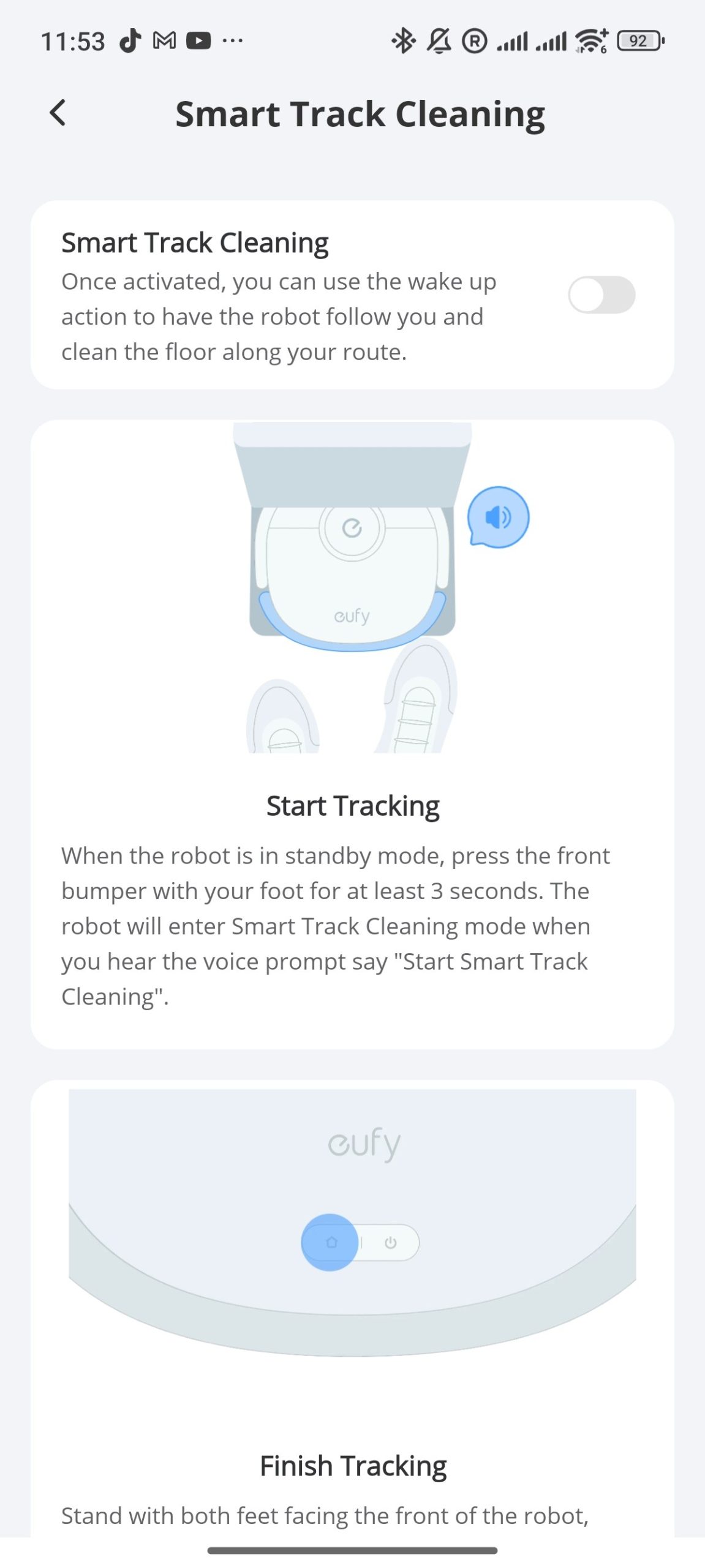This screenshot has height=1568, width=705.
Task: Go back from Smart Track Cleaning
Action: (x=58, y=113)
